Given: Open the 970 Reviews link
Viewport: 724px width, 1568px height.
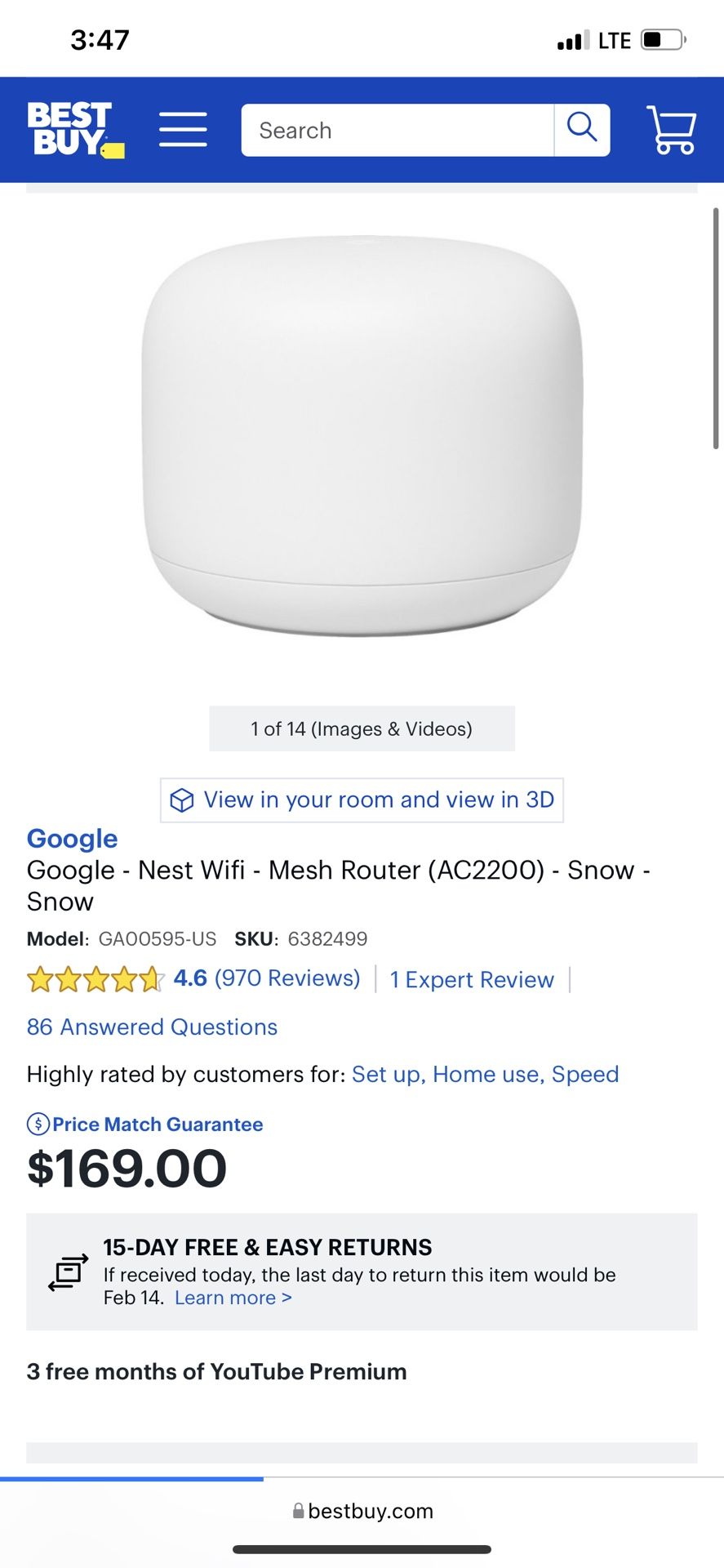Looking at the screenshot, I should coord(288,978).
